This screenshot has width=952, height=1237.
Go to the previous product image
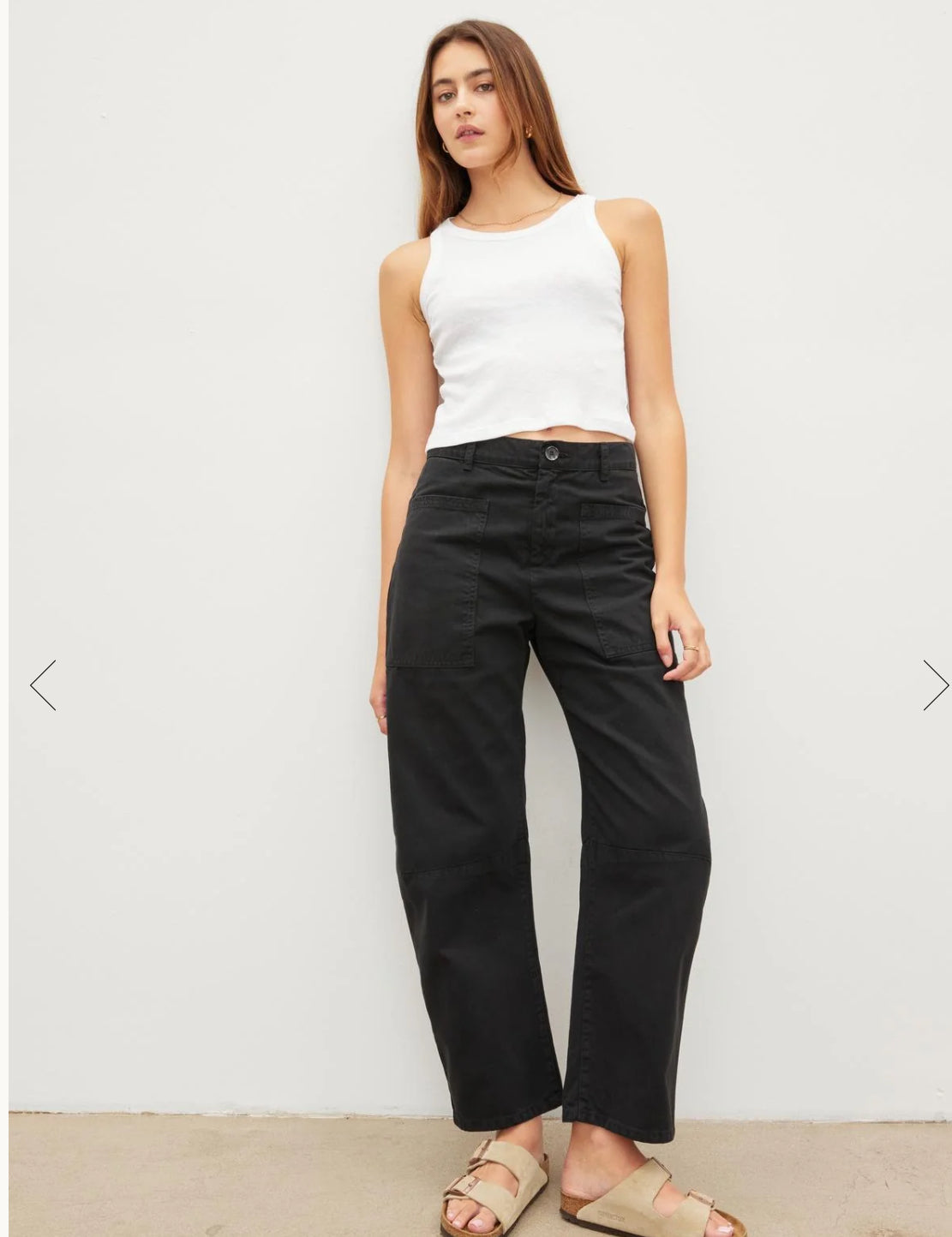tap(43, 684)
